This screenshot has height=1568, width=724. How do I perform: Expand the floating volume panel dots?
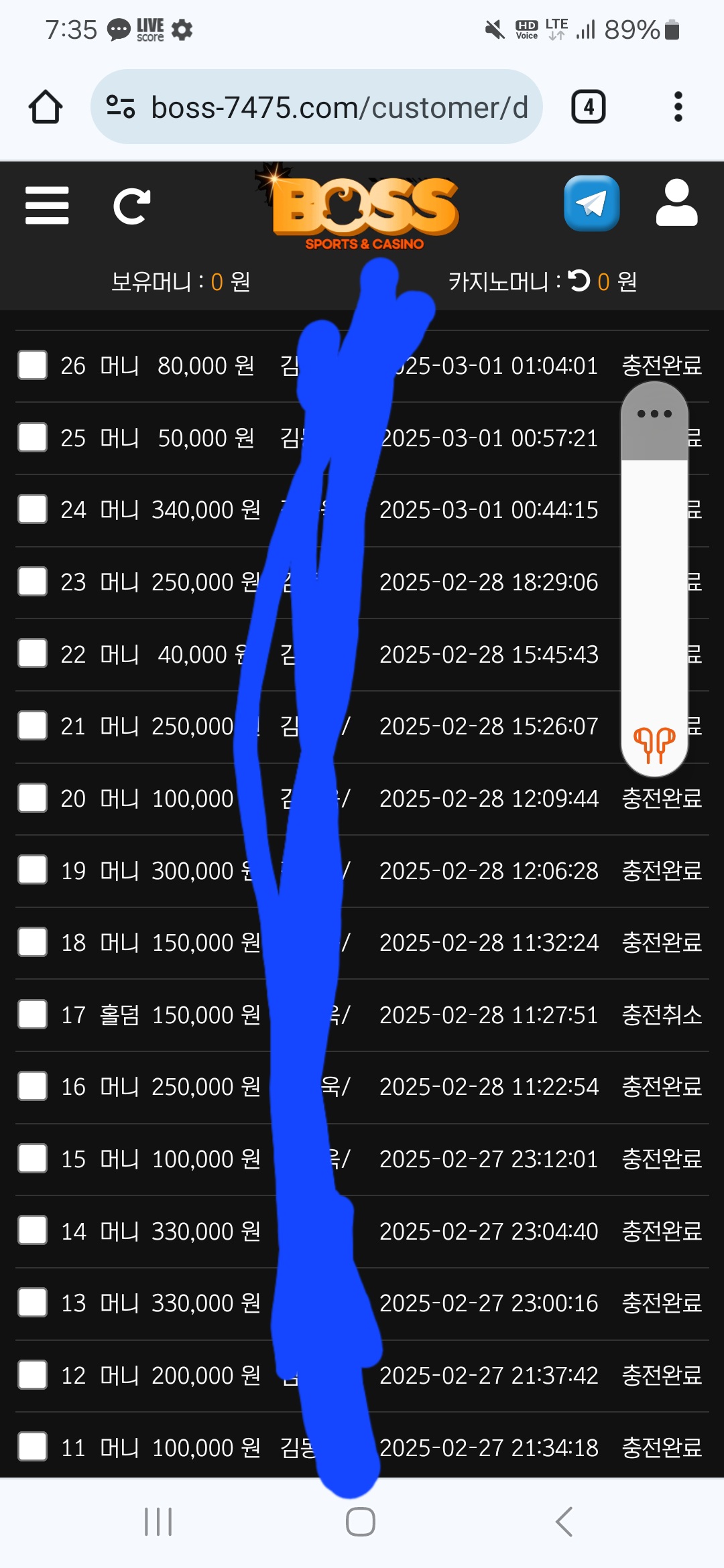point(654,413)
